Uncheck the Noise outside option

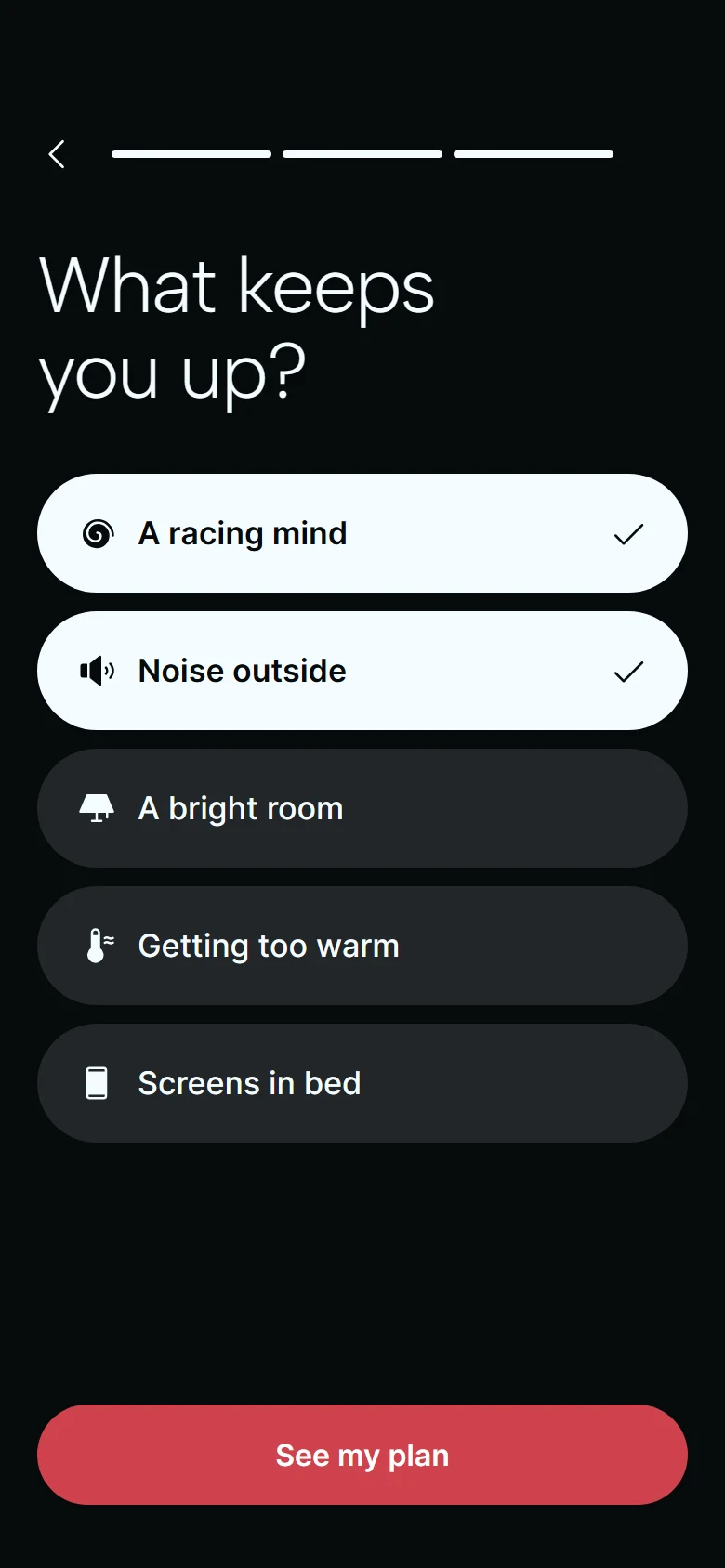[x=362, y=671]
